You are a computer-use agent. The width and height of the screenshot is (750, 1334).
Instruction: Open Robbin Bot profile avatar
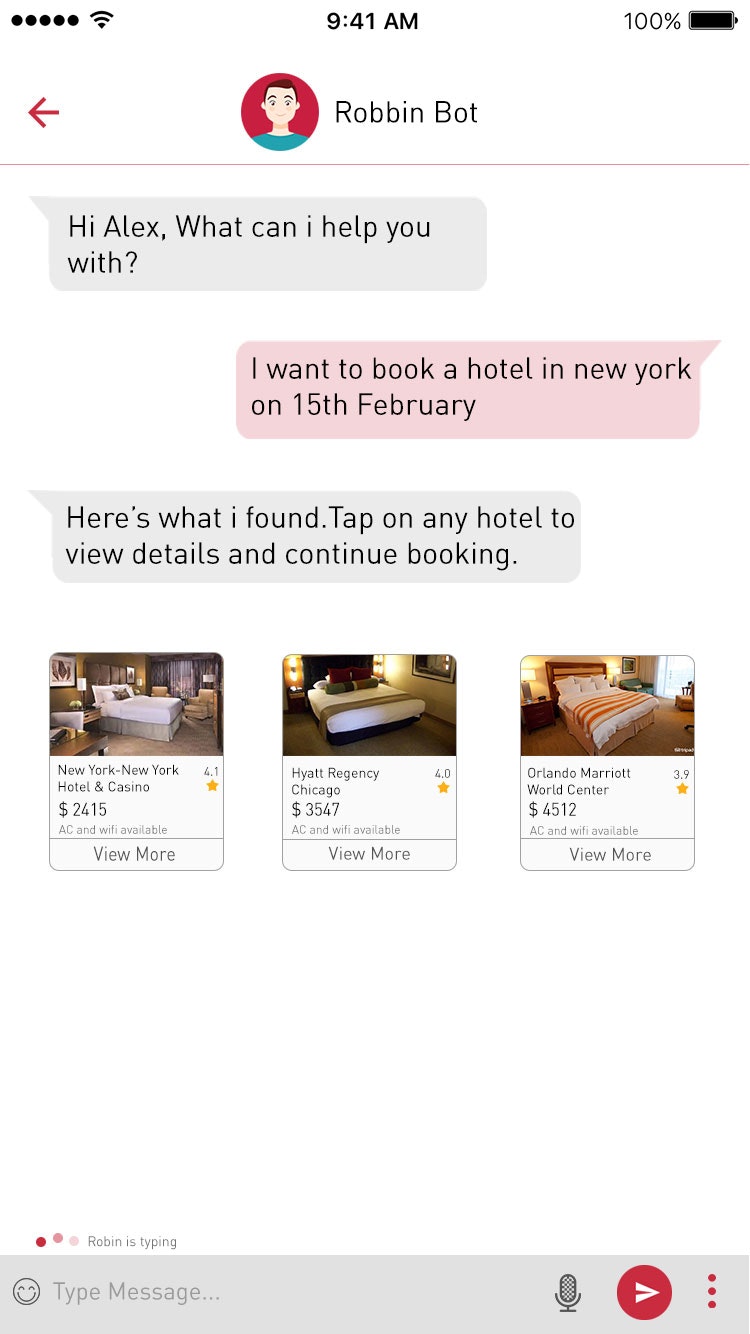click(280, 112)
